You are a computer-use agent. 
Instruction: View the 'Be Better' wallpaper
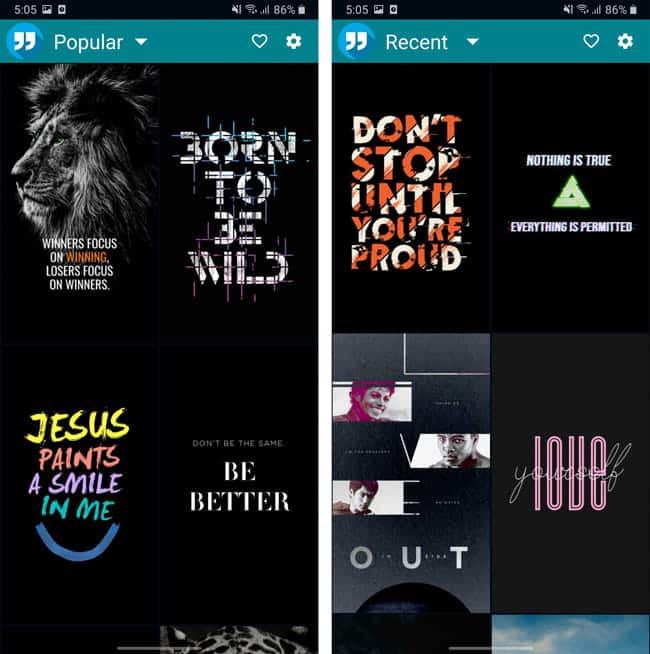(239, 485)
